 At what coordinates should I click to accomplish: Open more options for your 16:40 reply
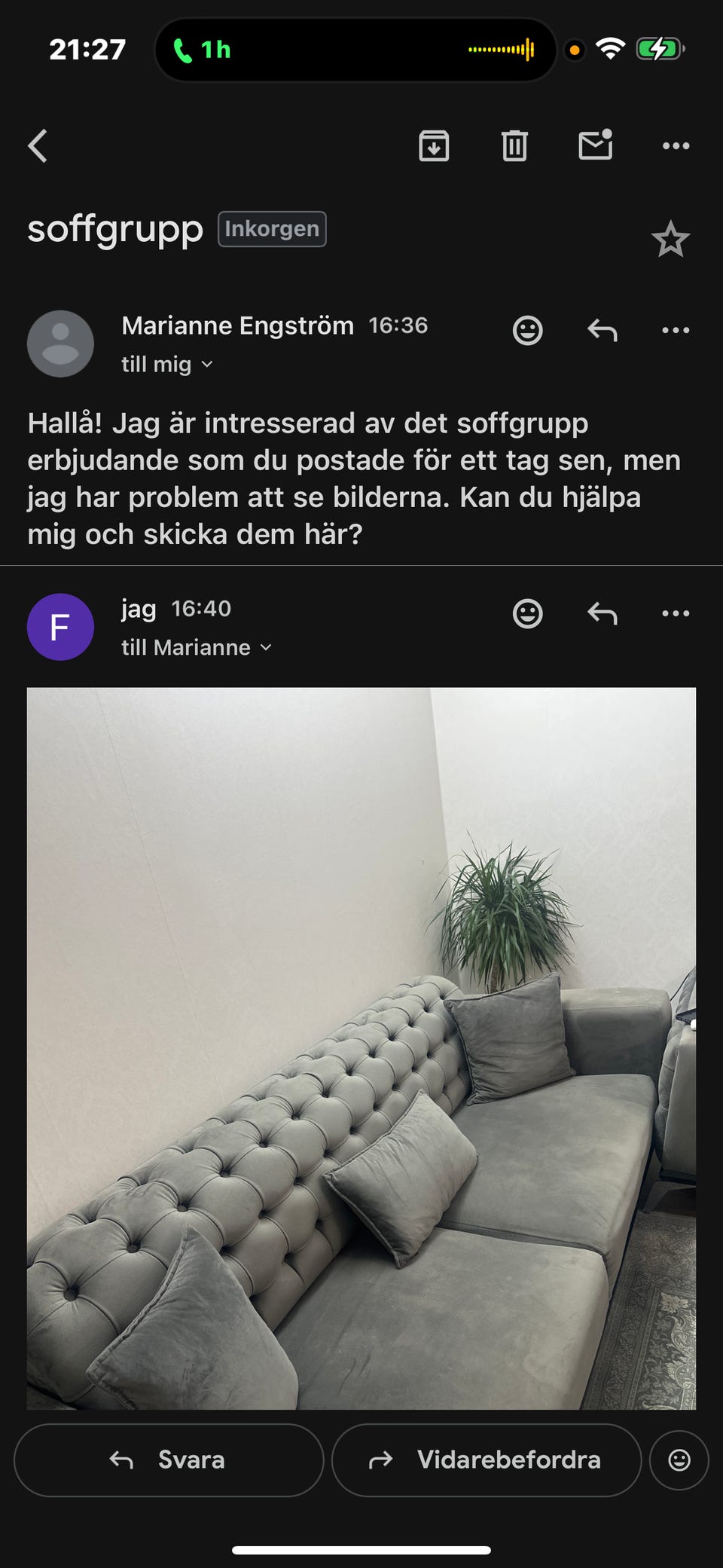[x=675, y=613]
